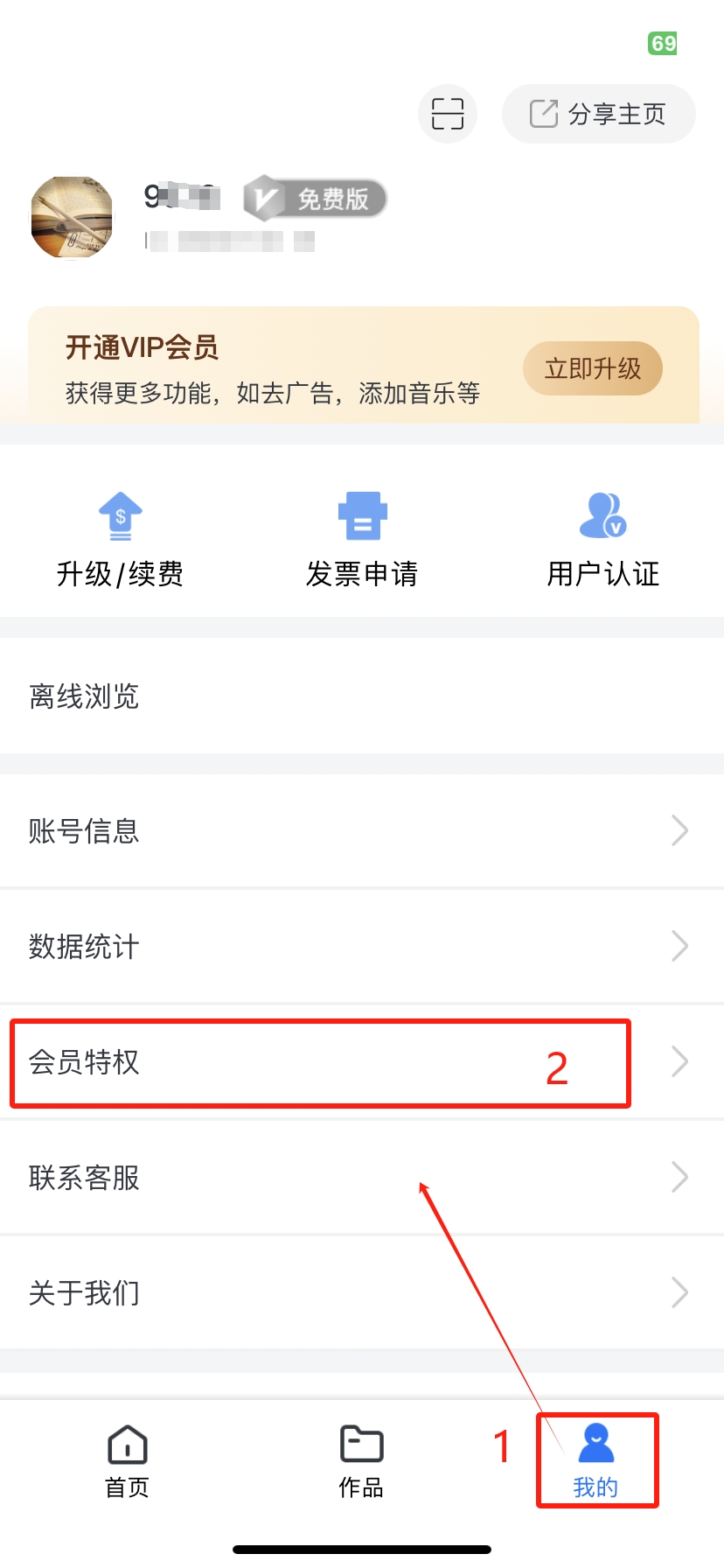Tap the 分享主页 share button
Image resolution: width=724 pixels, height=1568 pixels.
[599, 114]
